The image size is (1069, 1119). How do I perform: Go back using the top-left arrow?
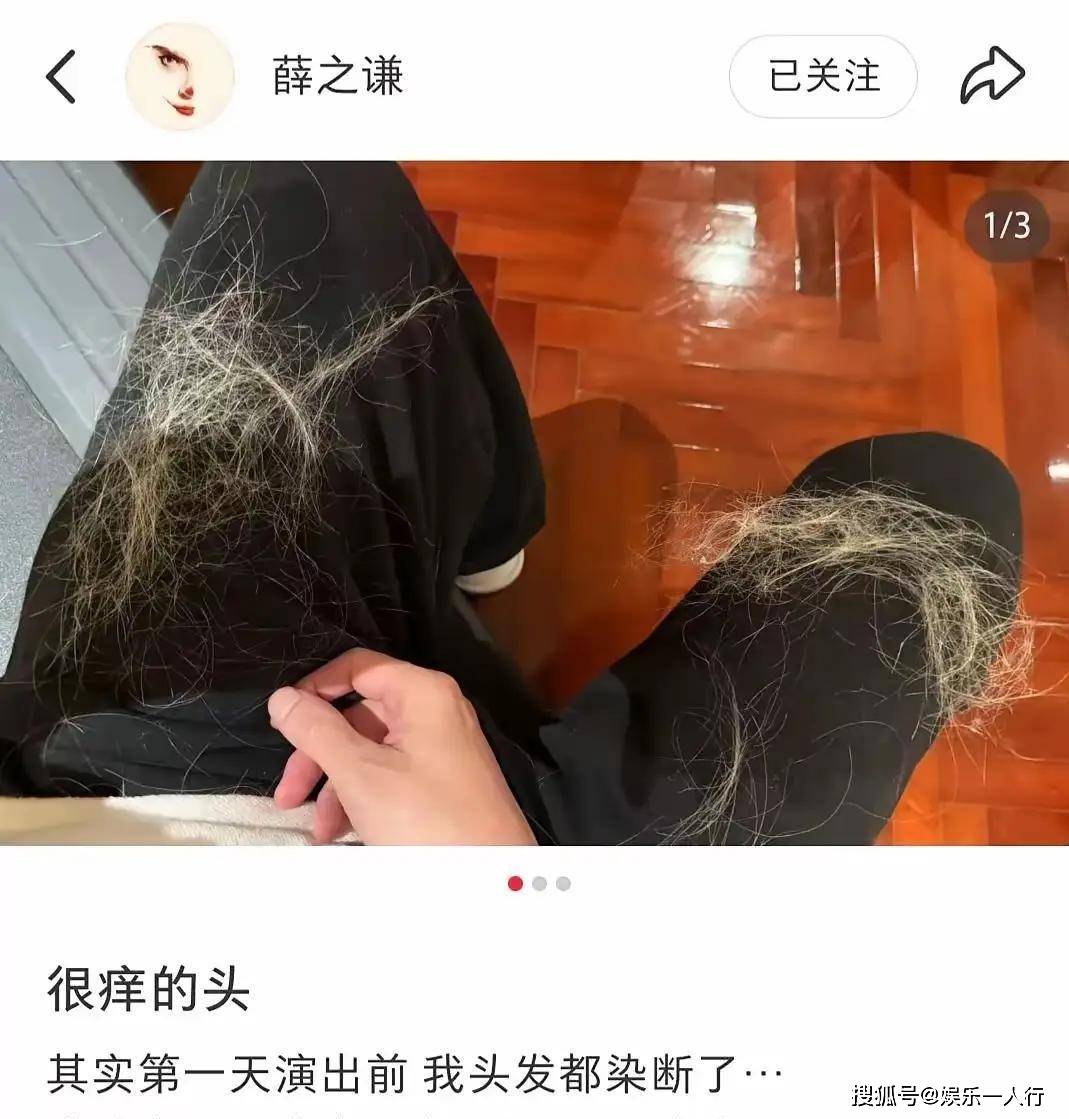click(x=62, y=77)
